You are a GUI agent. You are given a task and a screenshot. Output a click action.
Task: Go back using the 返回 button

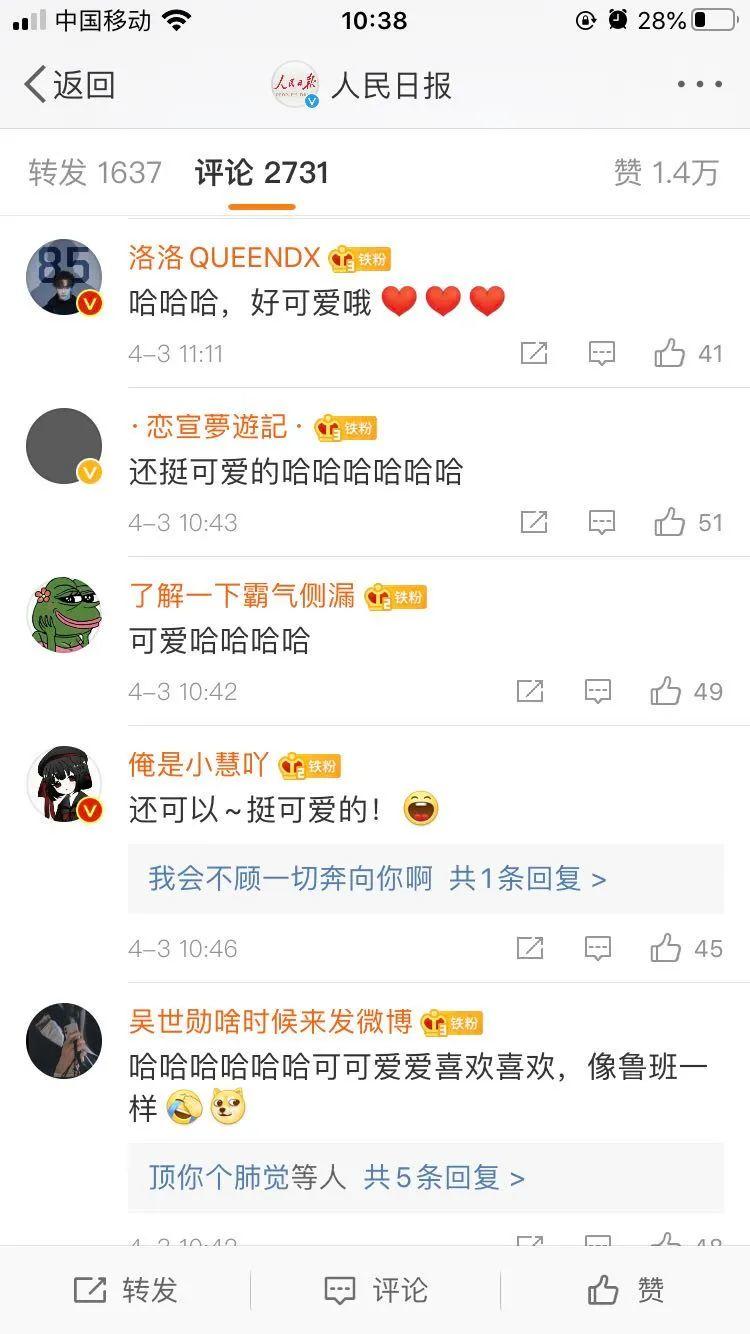click(69, 85)
